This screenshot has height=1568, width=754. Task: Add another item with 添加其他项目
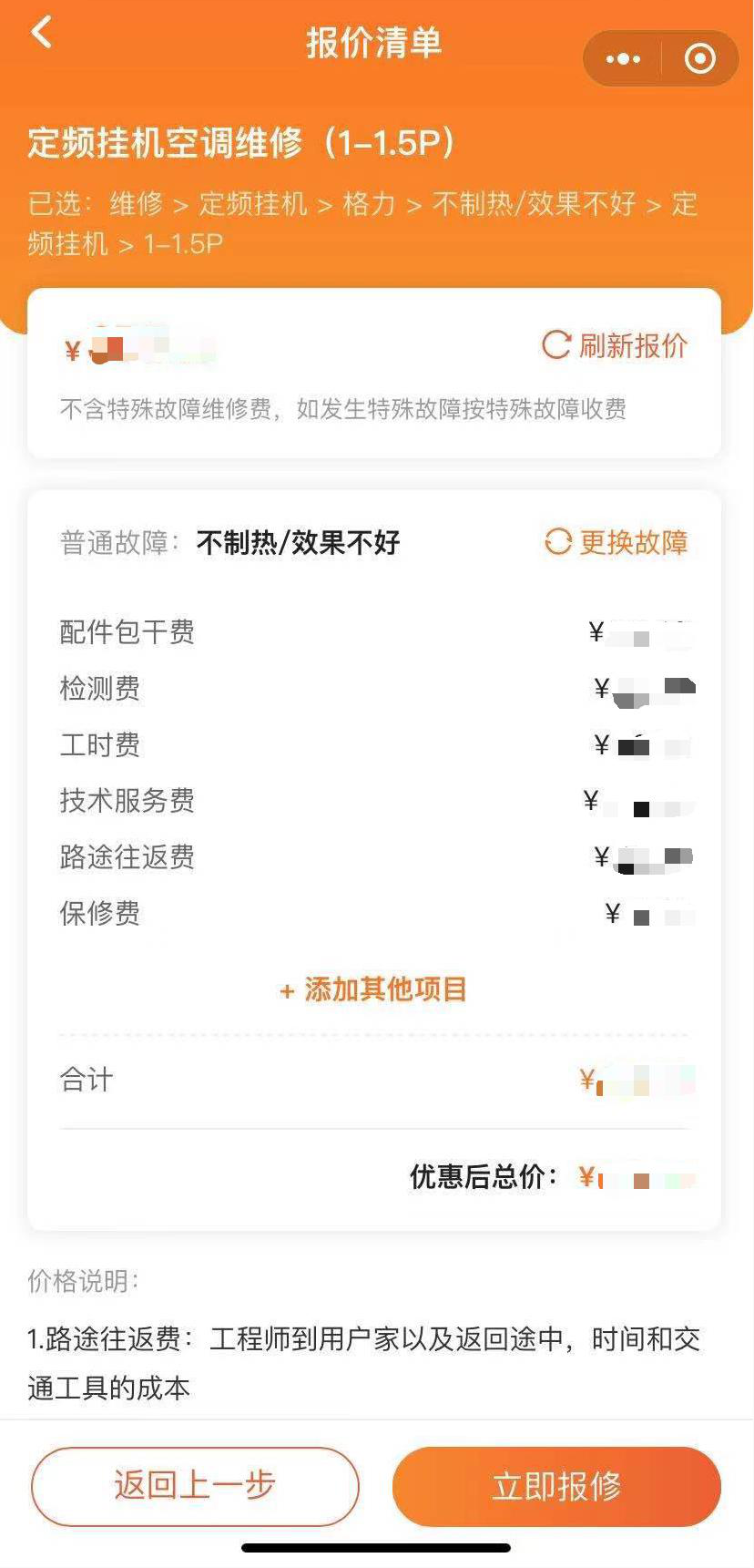coord(373,989)
